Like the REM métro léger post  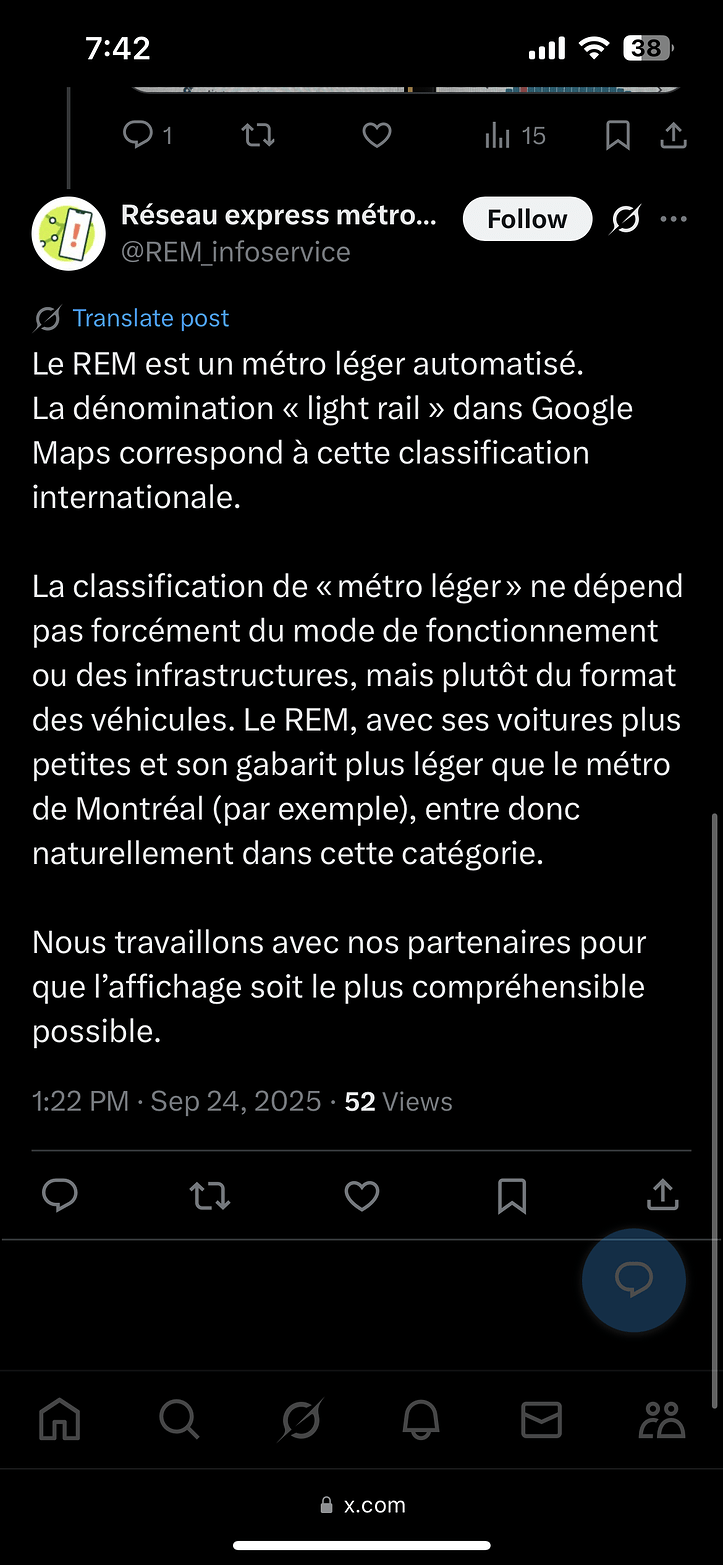[x=361, y=1195]
